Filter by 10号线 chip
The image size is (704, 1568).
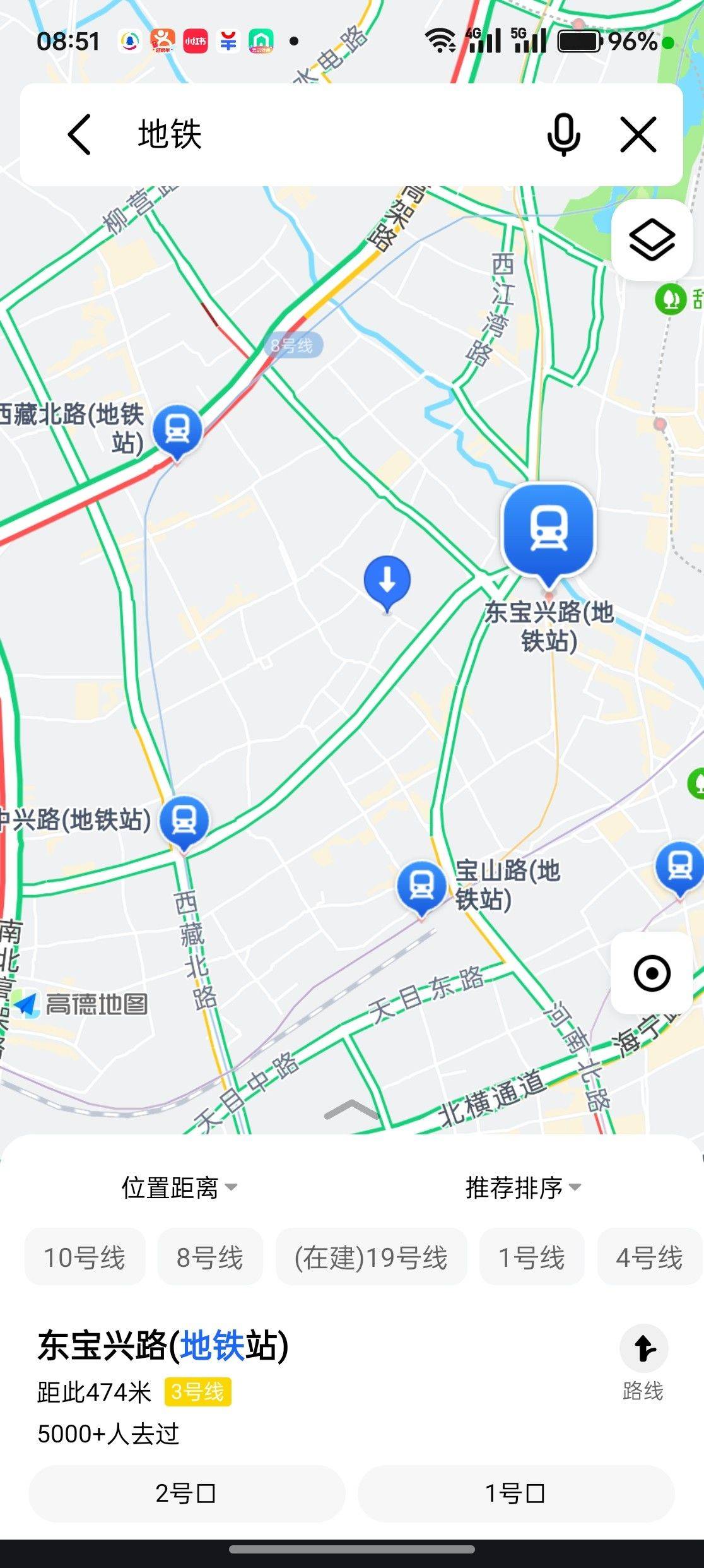point(85,1257)
